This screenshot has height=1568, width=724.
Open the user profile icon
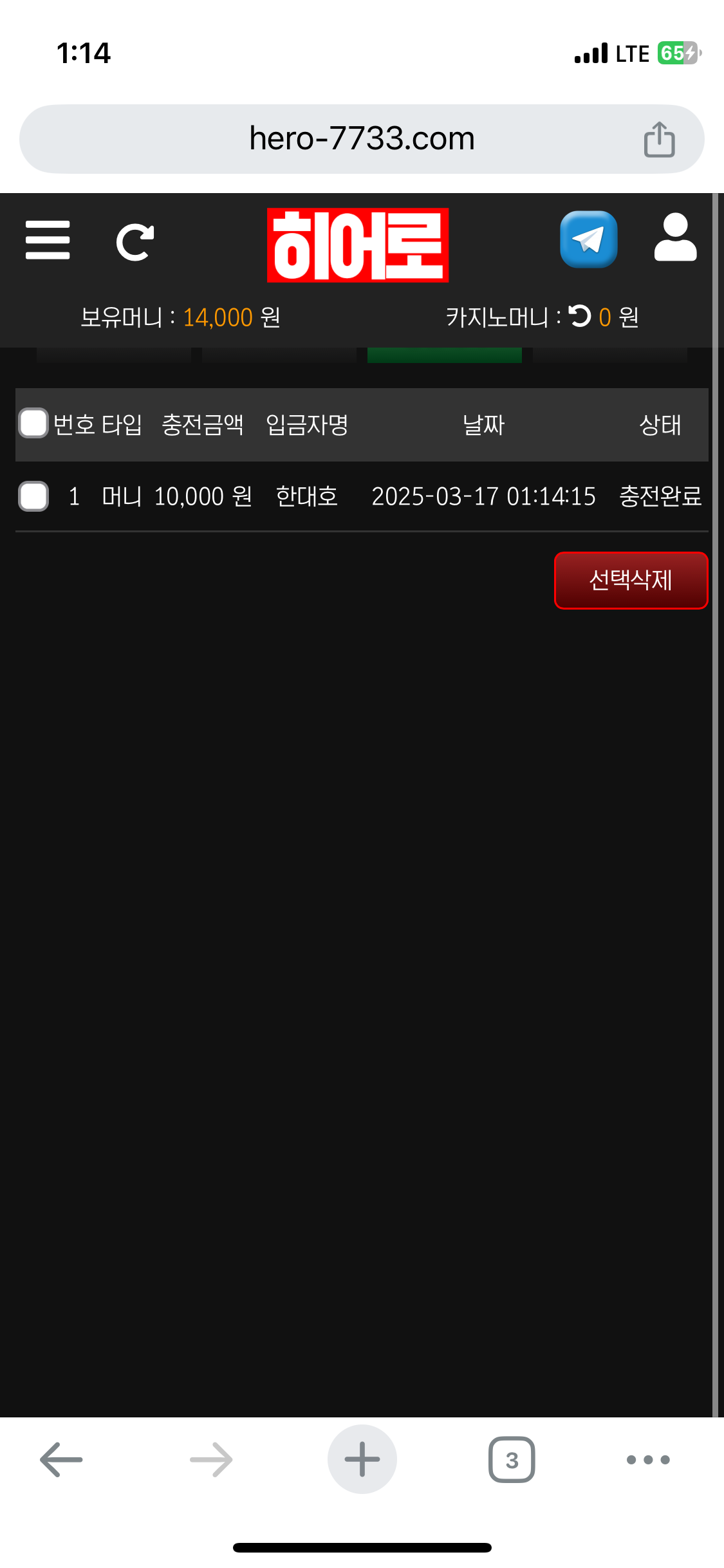(675, 238)
